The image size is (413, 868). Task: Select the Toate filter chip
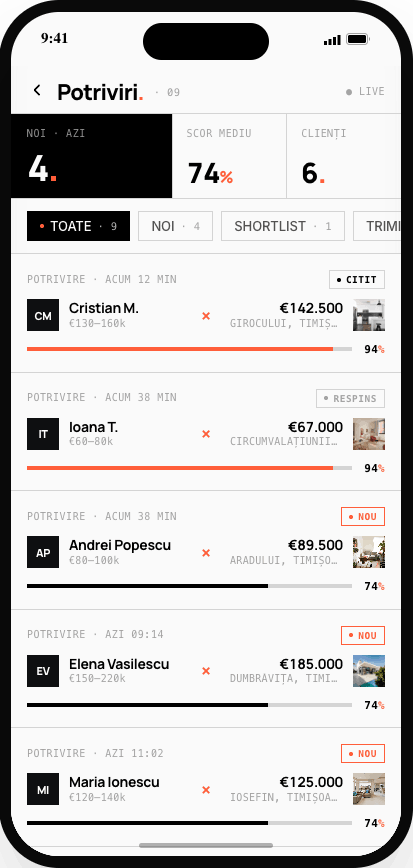[78, 226]
